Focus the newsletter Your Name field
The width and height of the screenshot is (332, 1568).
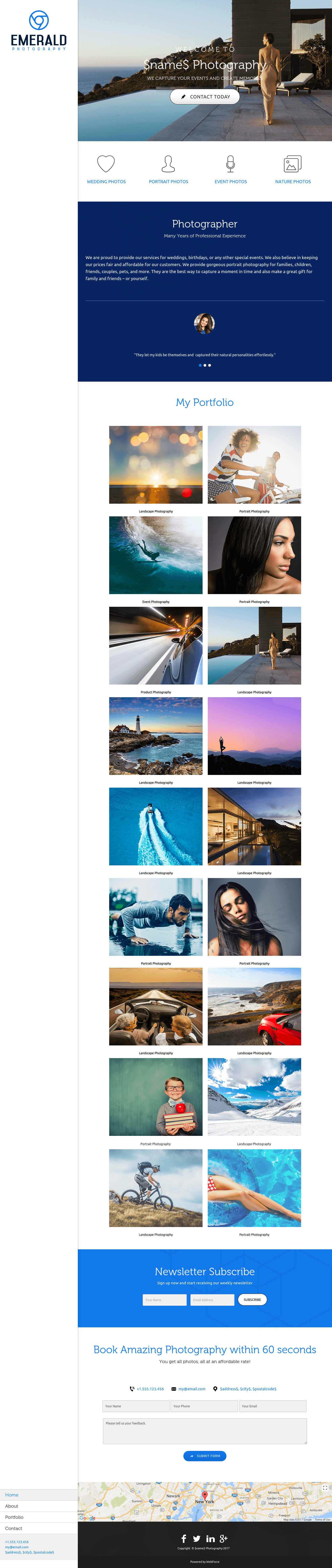tap(164, 1300)
